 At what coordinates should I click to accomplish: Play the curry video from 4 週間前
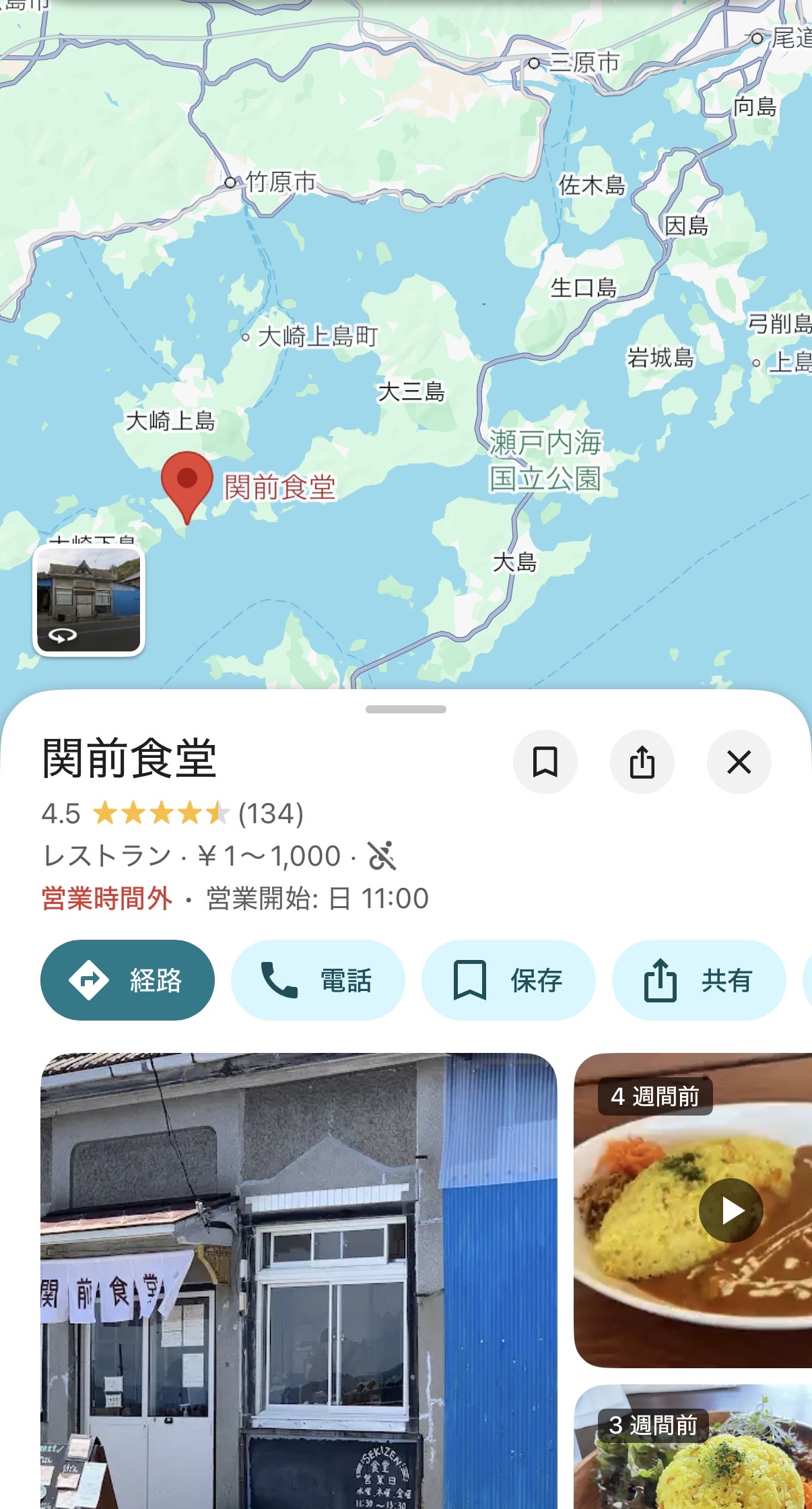pyautogui.click(x=731, y=1211)
